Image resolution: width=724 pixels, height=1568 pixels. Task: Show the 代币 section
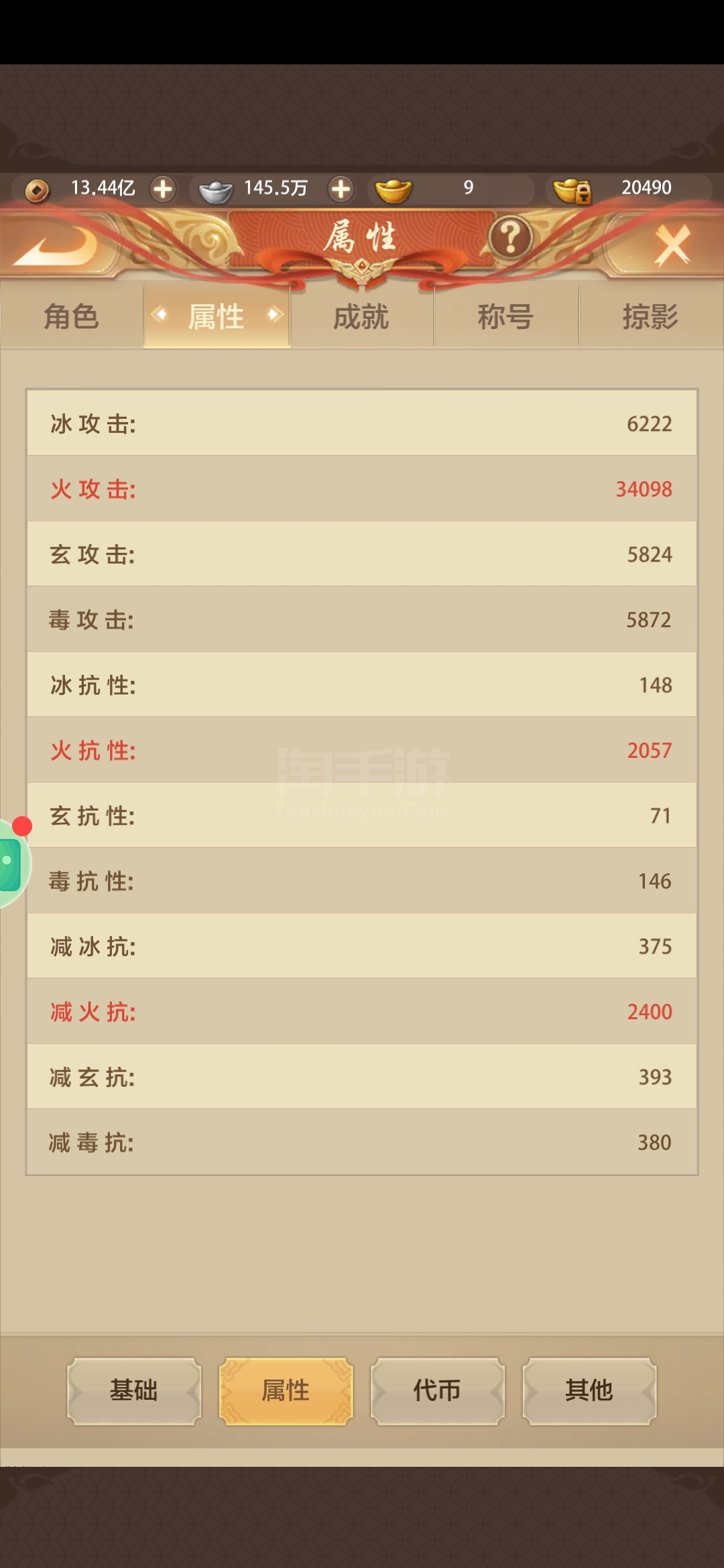point(437,1390)
